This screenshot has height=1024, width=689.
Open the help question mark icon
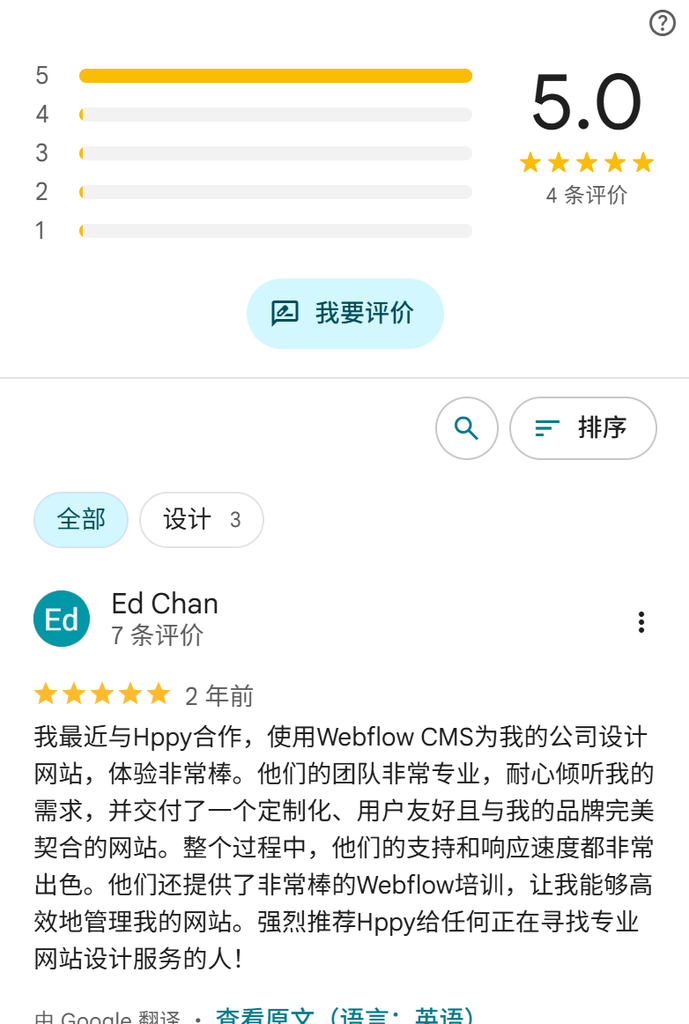tap(662, 23)
